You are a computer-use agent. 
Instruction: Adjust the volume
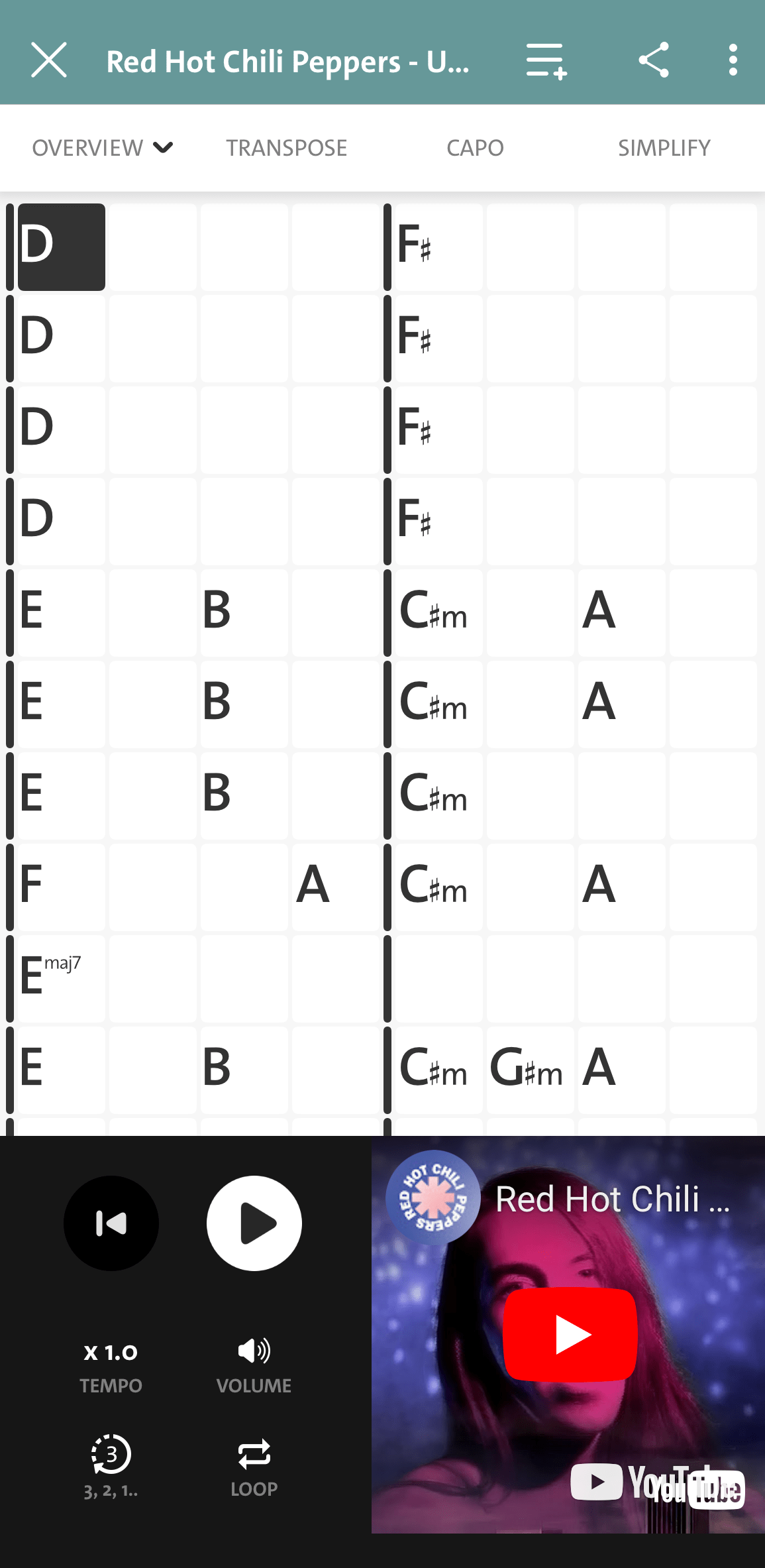pyautogui.click(x=254, y=1367)
